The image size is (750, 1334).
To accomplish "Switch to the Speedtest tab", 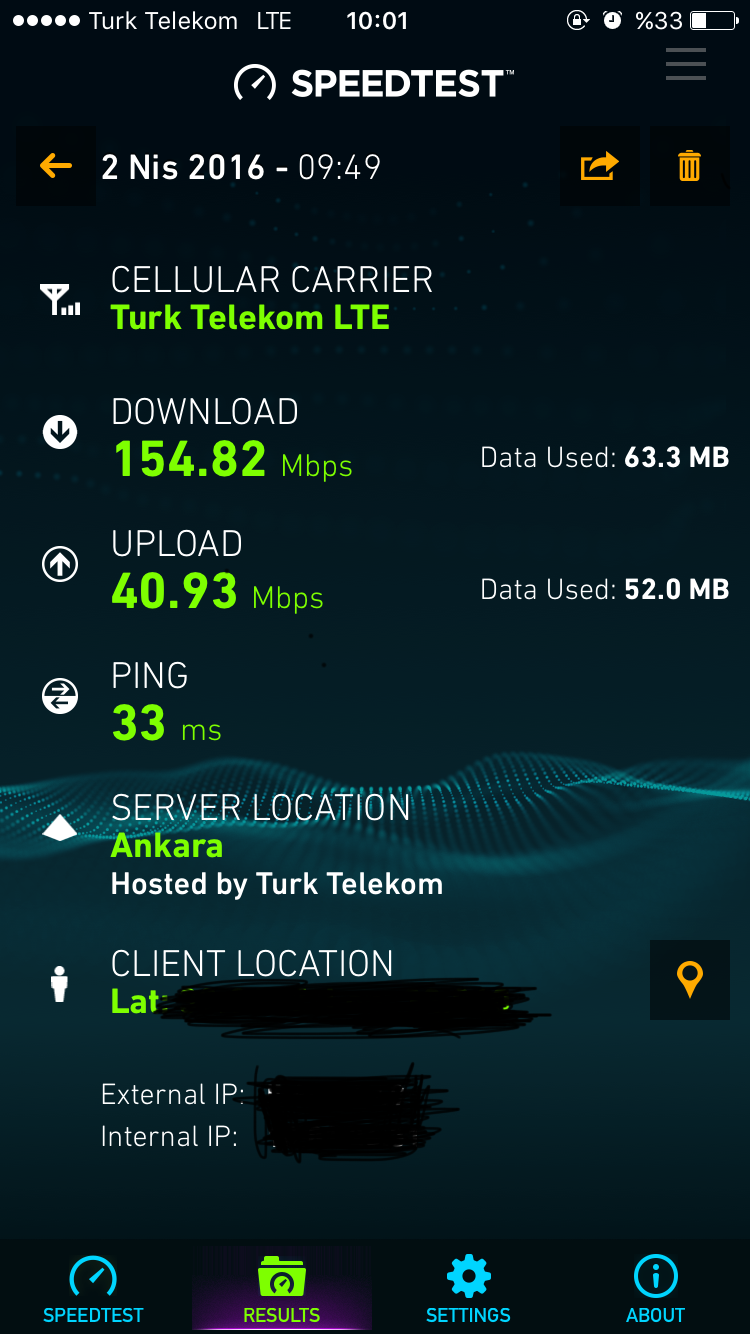I will (x=93, y=1289).
